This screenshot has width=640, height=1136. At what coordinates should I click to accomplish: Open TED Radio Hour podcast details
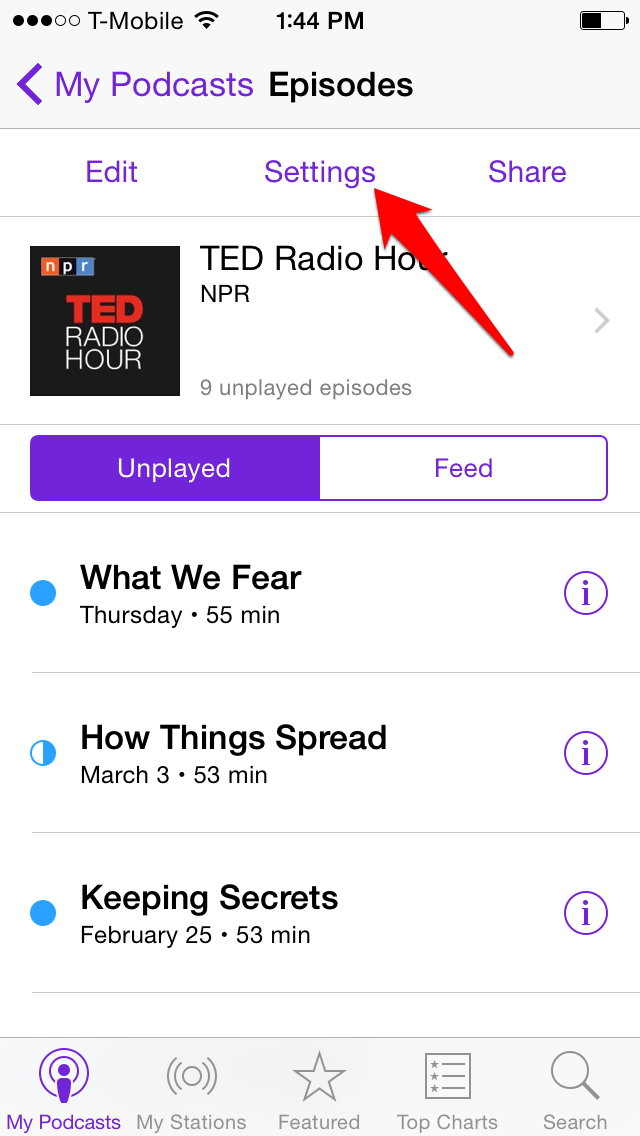click(320, 320)
